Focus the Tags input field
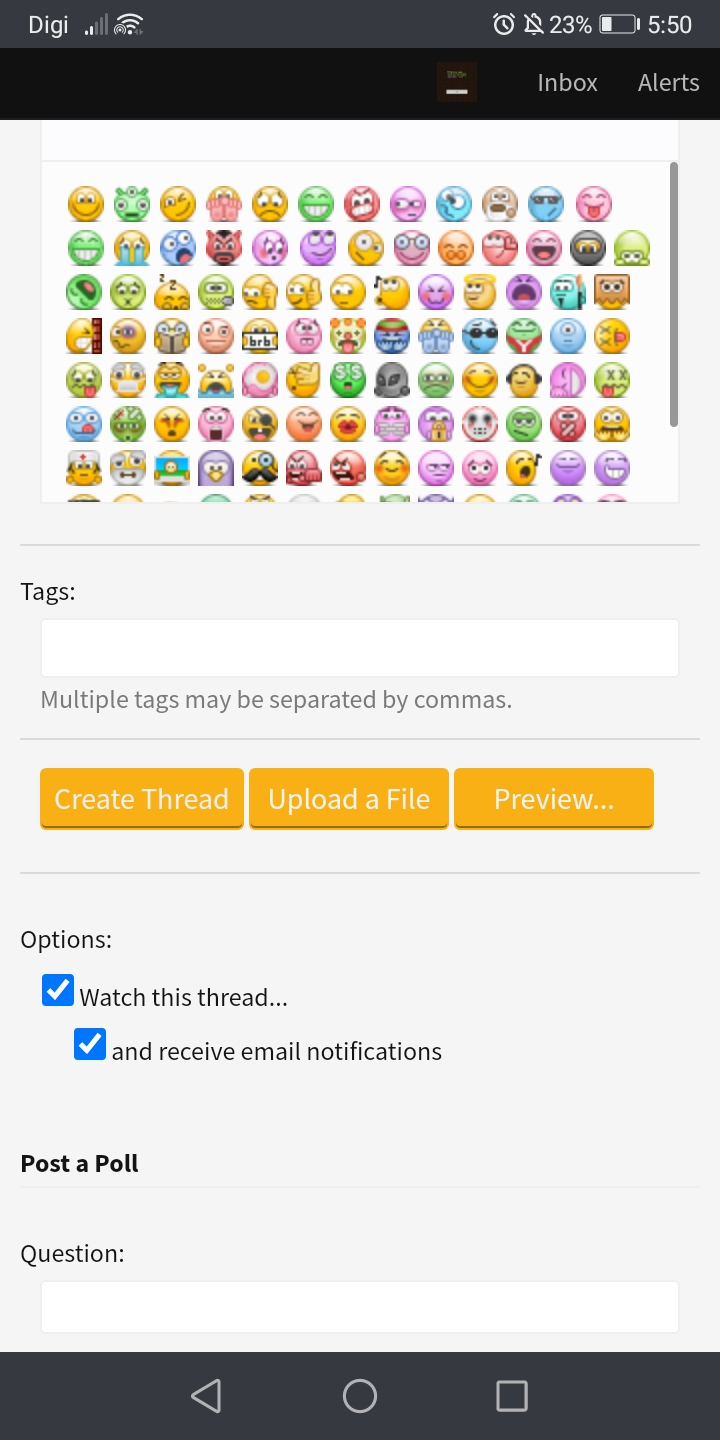This screenshot has height=1440, width=720. 360,648
